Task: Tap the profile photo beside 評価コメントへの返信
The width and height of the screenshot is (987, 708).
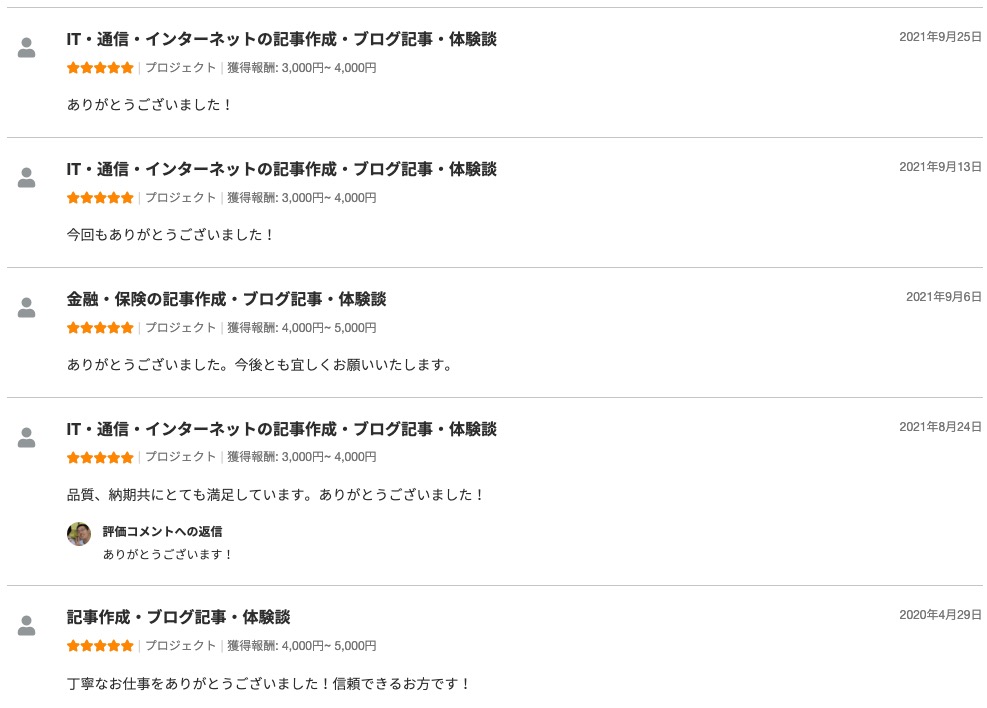Action: [x=79, y=534]
